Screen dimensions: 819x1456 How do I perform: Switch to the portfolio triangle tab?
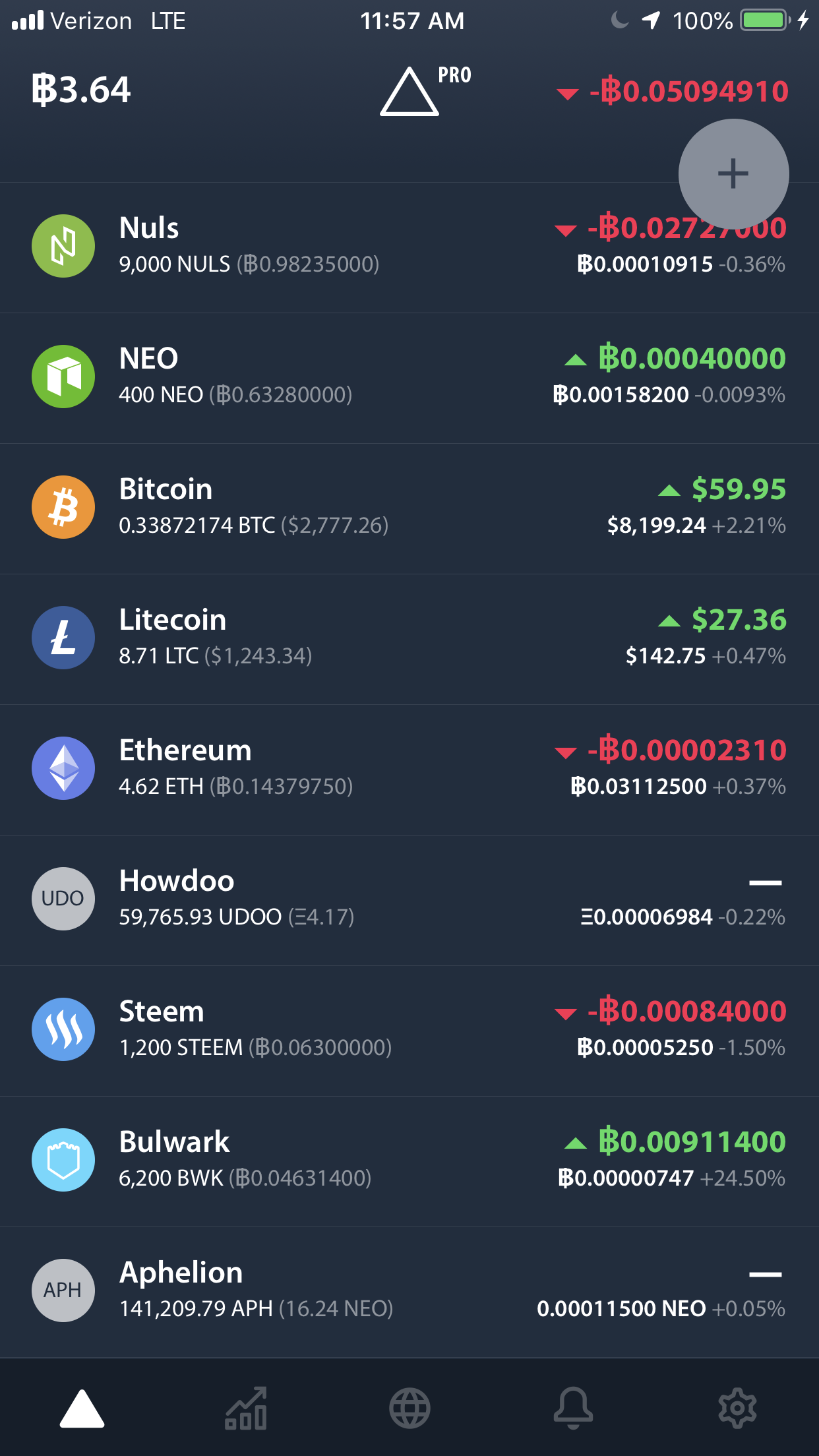click(x=82, y=1409)
